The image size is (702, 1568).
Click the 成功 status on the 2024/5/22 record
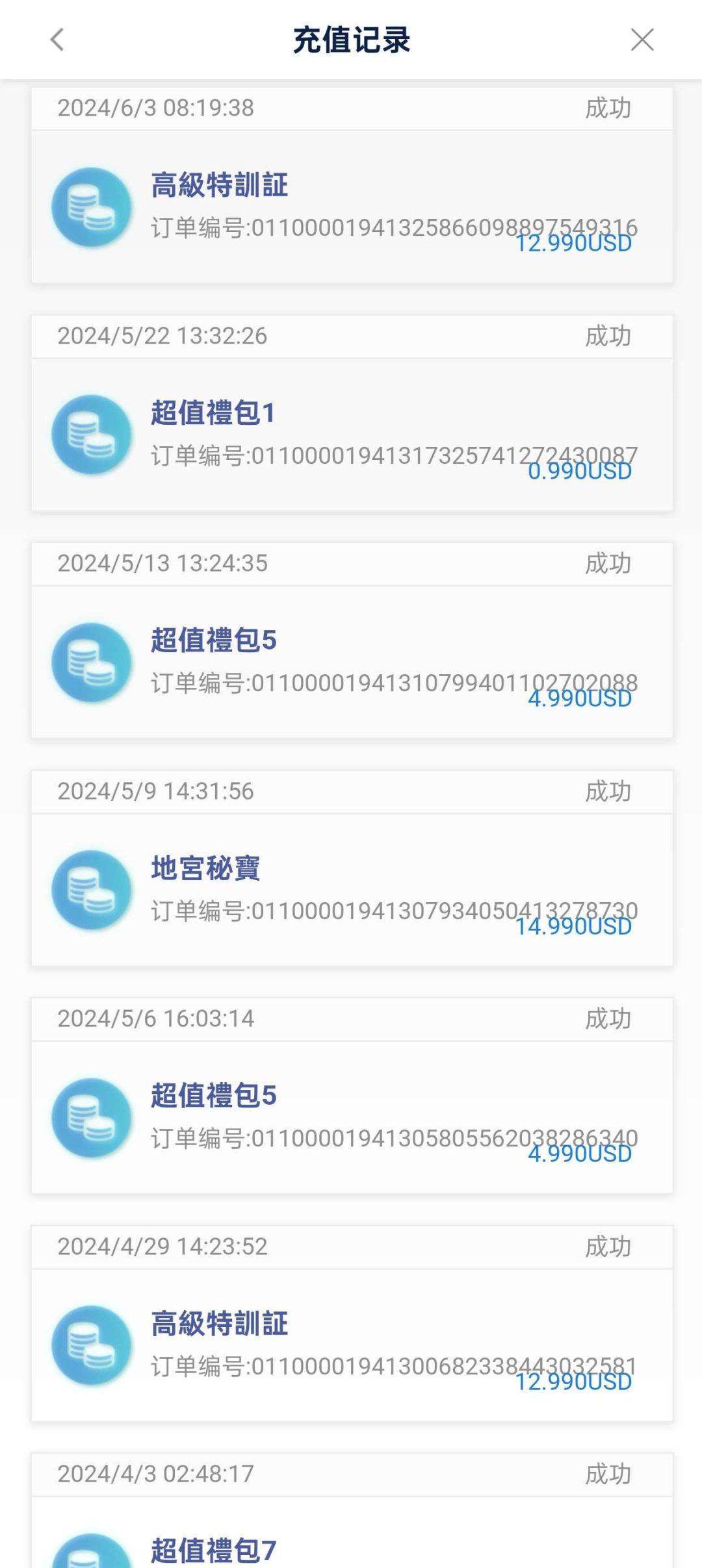tap(609, 336)
